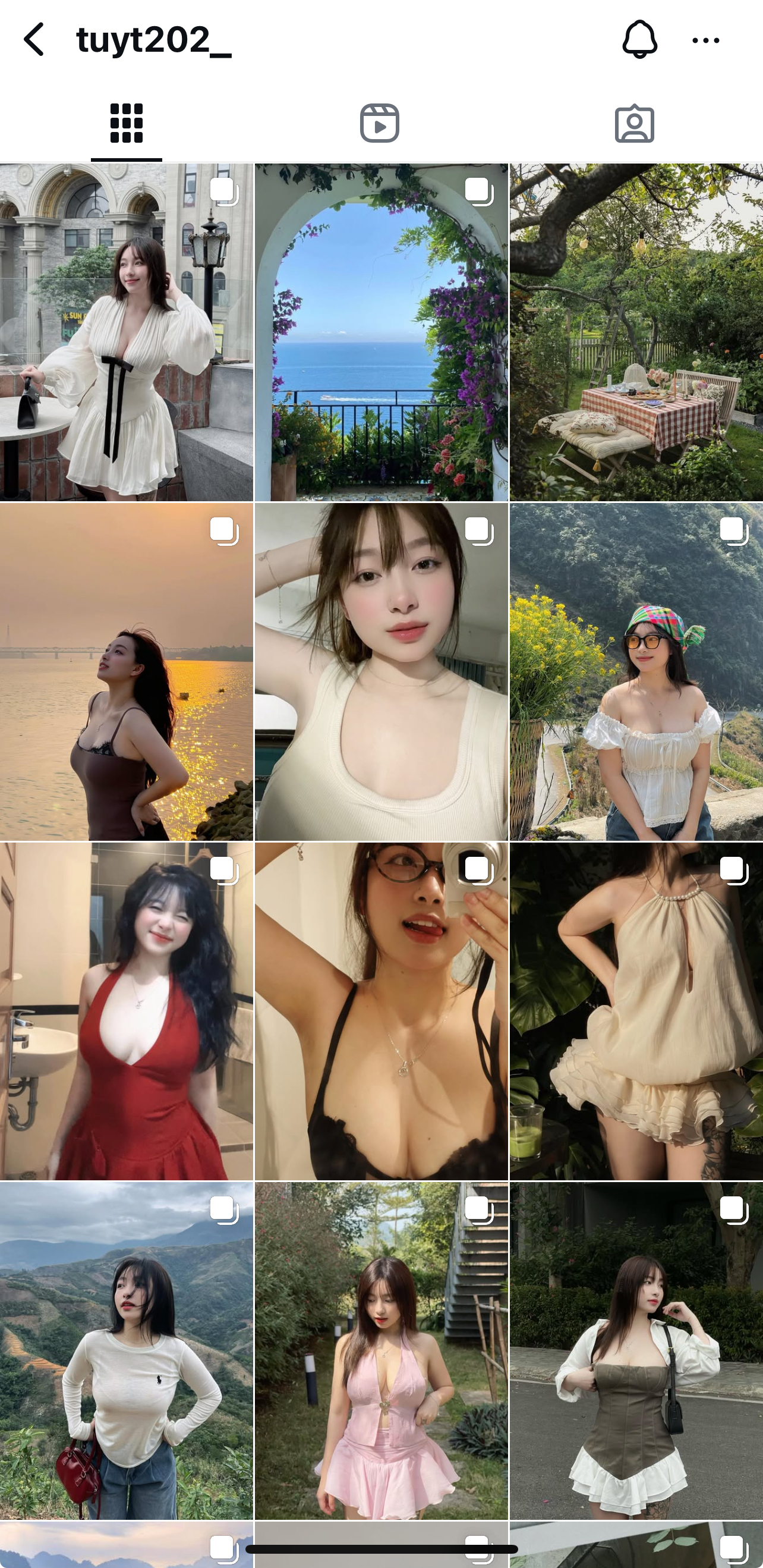This screenshot has height=1568, width=763.
Task: Open the sunset river post
Action: click(x=127, y=671)
